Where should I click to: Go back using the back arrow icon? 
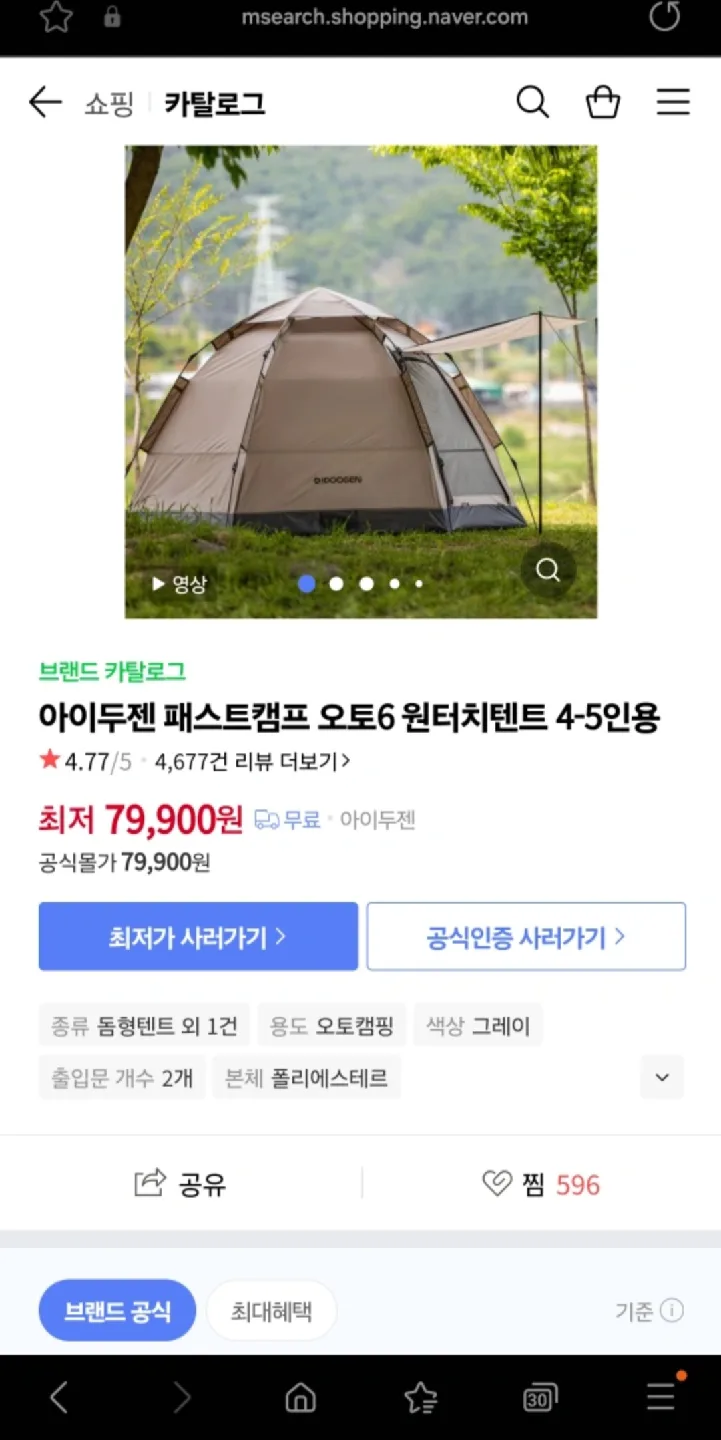44,101
